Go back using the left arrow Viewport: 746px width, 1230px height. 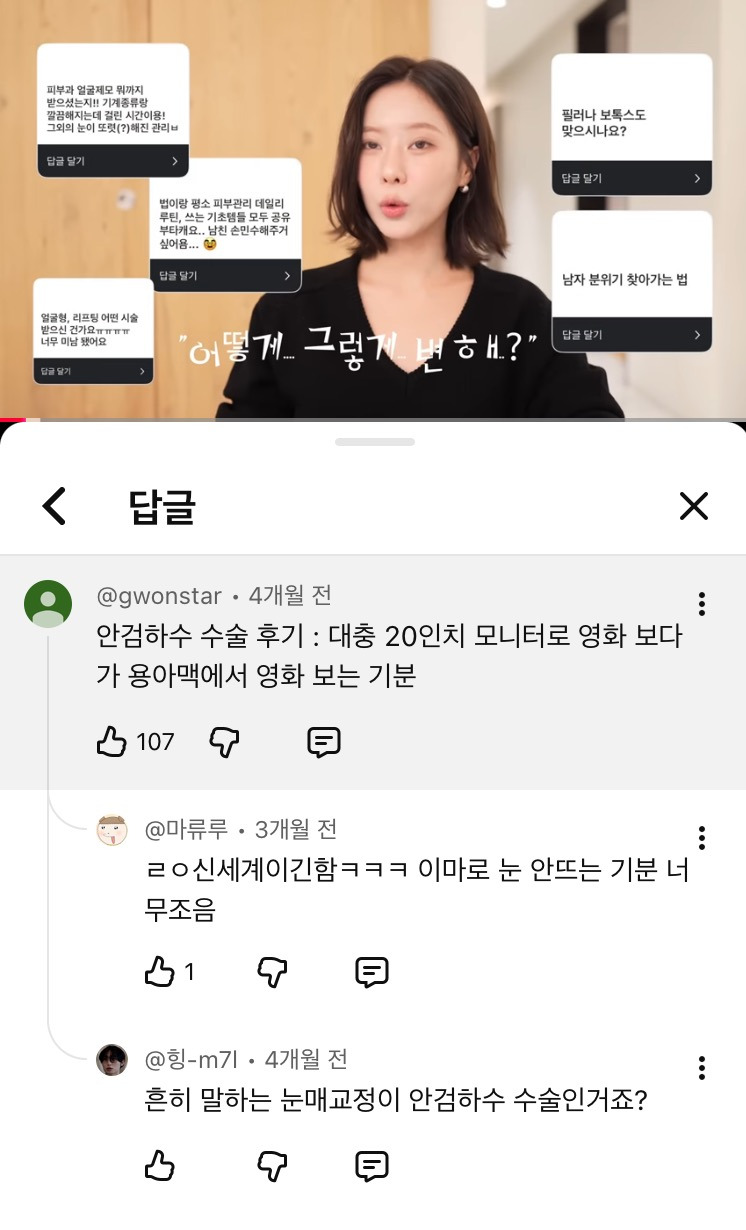coord(55,507)
